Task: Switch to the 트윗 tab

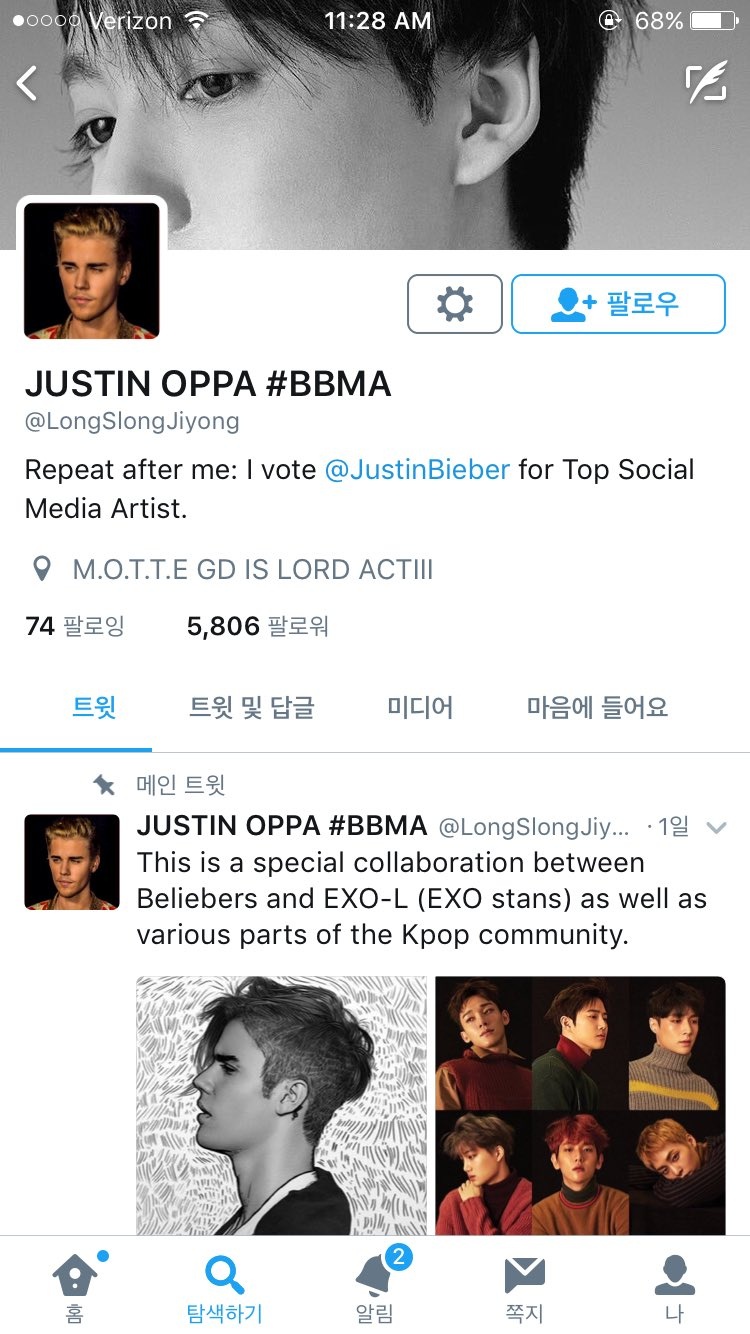Action: tap(94, 708)
